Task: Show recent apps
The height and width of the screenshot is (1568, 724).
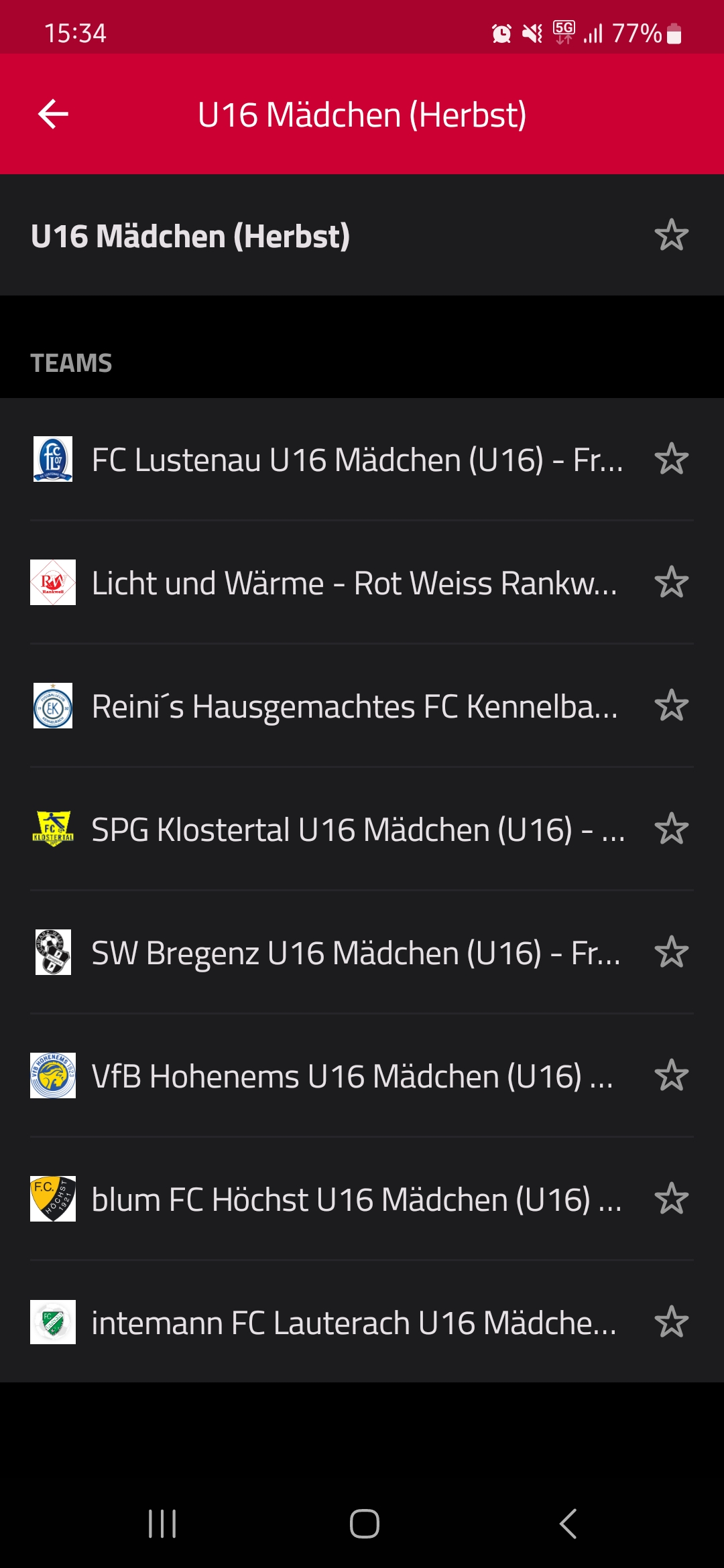Action: pyautogui.click(x=162, y=1524)
